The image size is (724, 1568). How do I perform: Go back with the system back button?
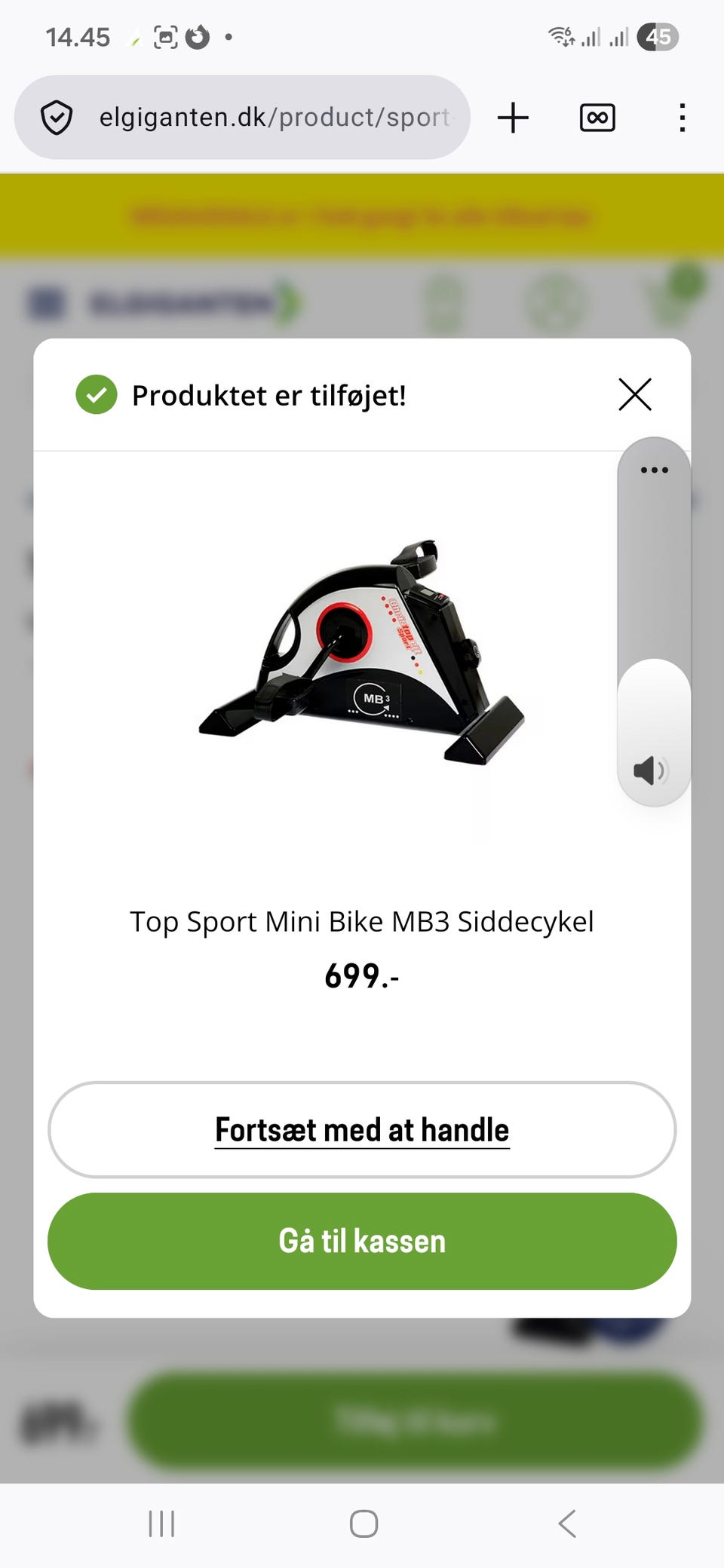click(x=567, y=1523)
